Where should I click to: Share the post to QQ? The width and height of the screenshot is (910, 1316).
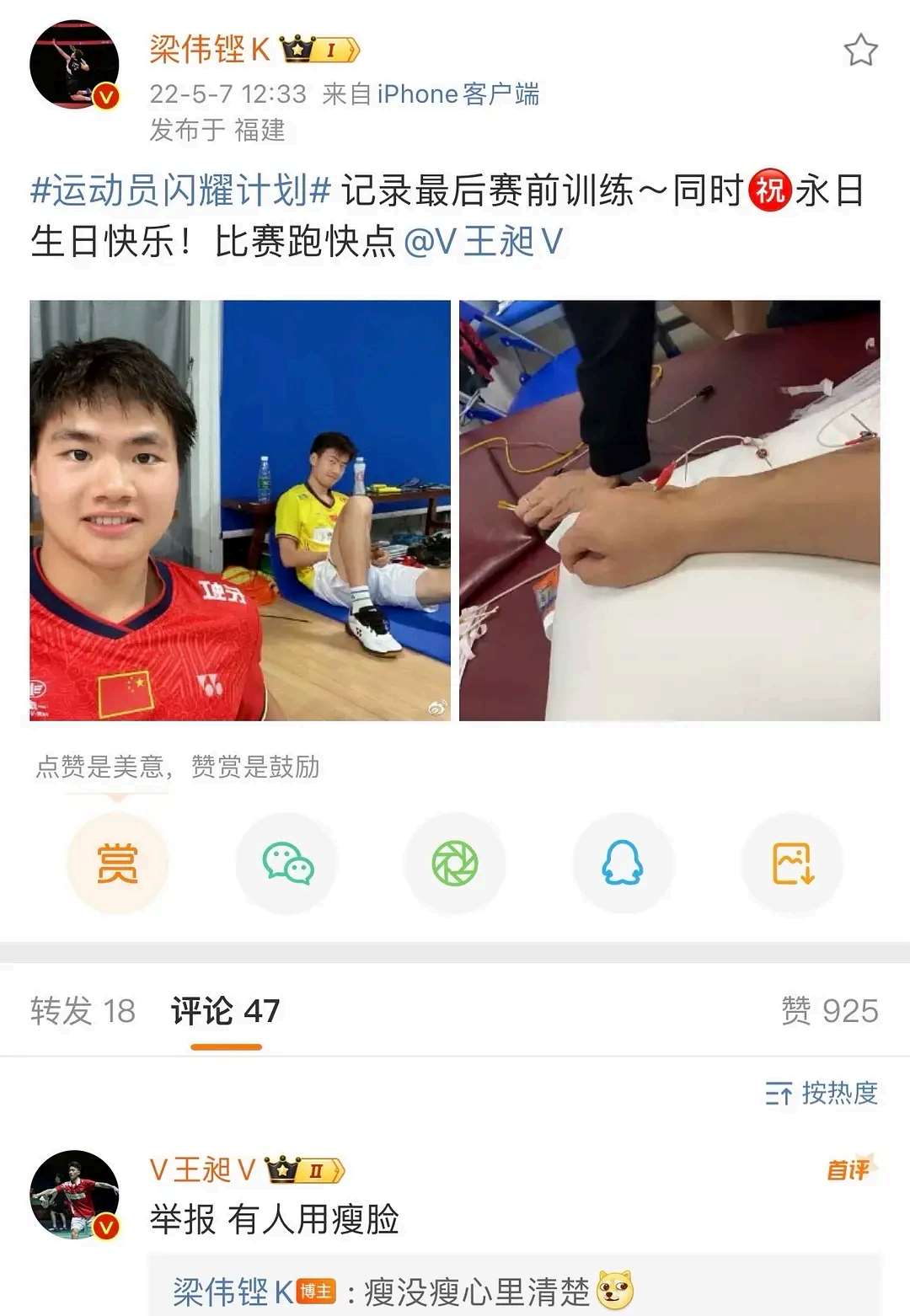click(x=623, y=864)
